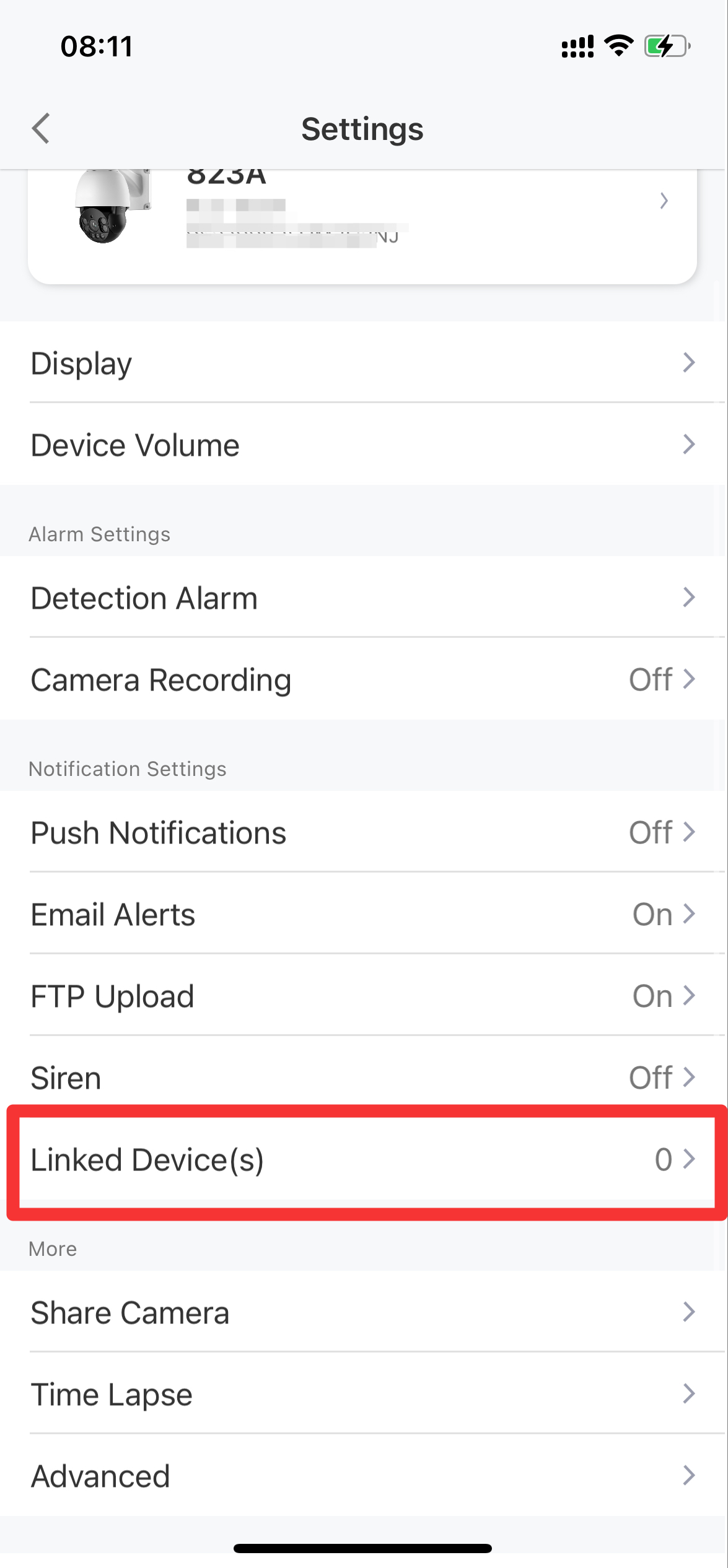The width and height of the screenshot is (728, 1568).
Task: Open Advanced settings
Action: point(364,1475)
